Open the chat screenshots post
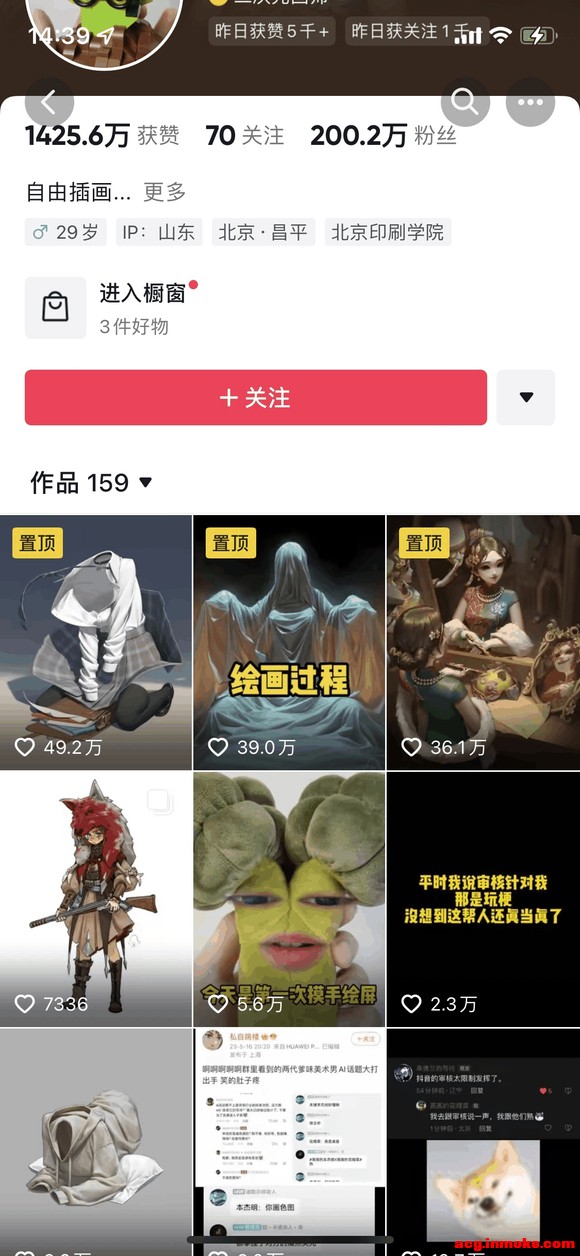Screen dimensions: 580x1256 tap(289, 1141)
